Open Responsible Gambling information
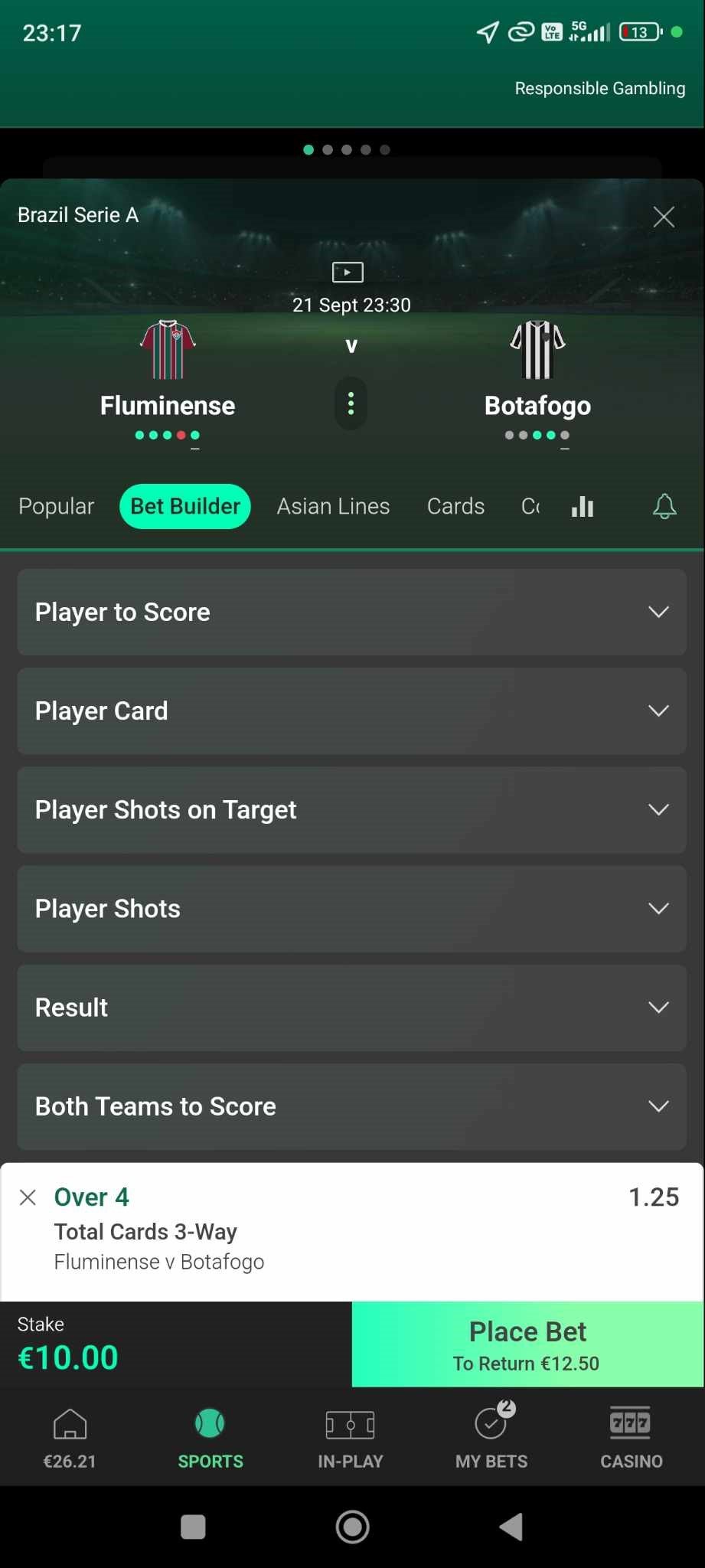This screenshot has height=1568, width=705. point(599,89)
